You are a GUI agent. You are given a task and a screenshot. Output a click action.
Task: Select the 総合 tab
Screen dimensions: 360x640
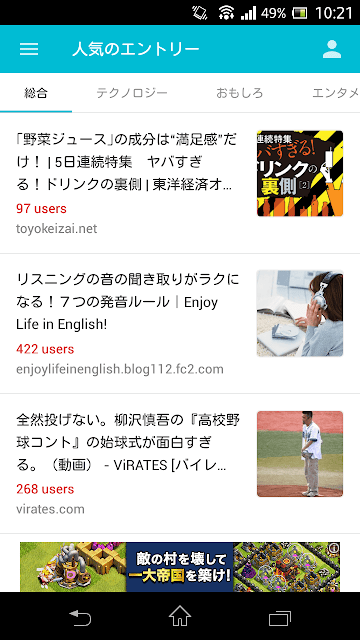tap(36, 93)
